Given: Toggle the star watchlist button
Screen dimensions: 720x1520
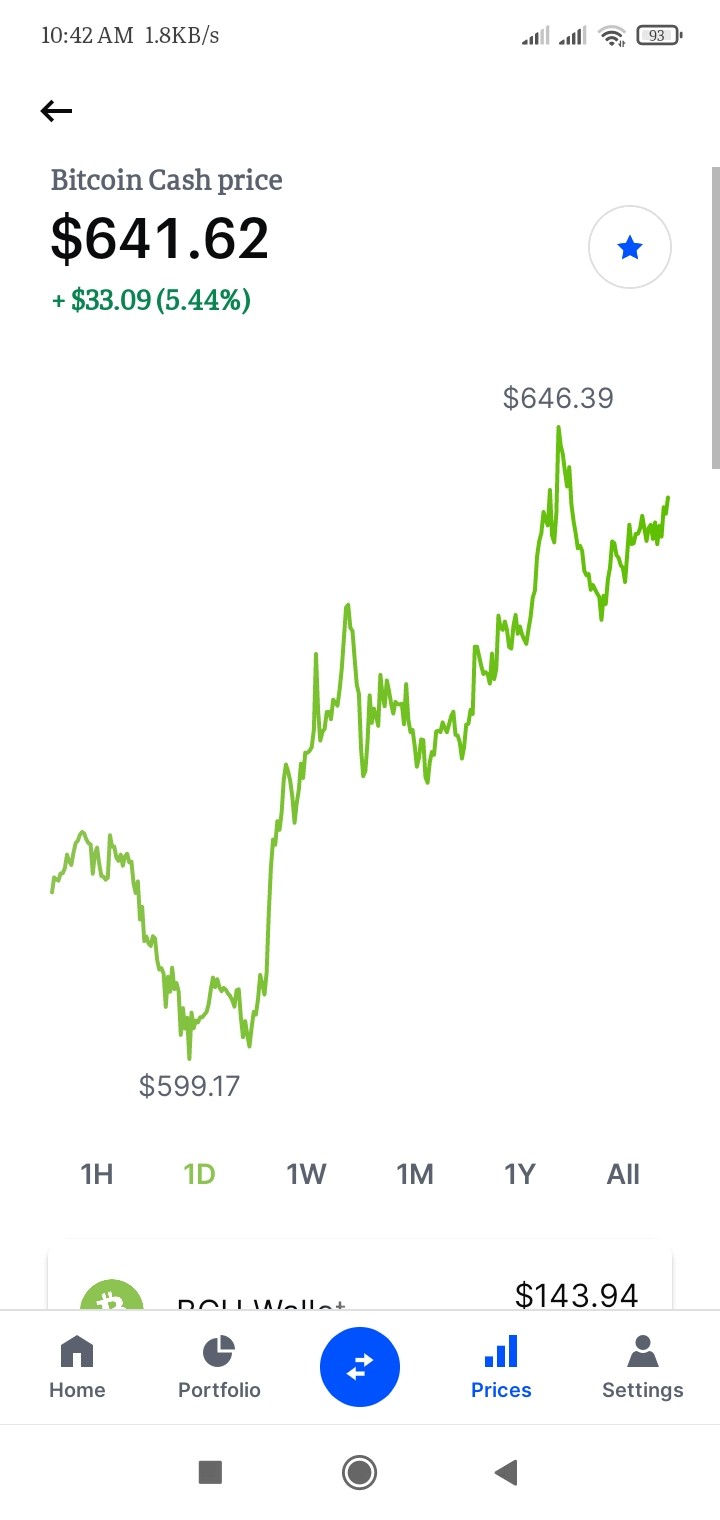Looking at the screenshot, I should click(x=630, y=247).
